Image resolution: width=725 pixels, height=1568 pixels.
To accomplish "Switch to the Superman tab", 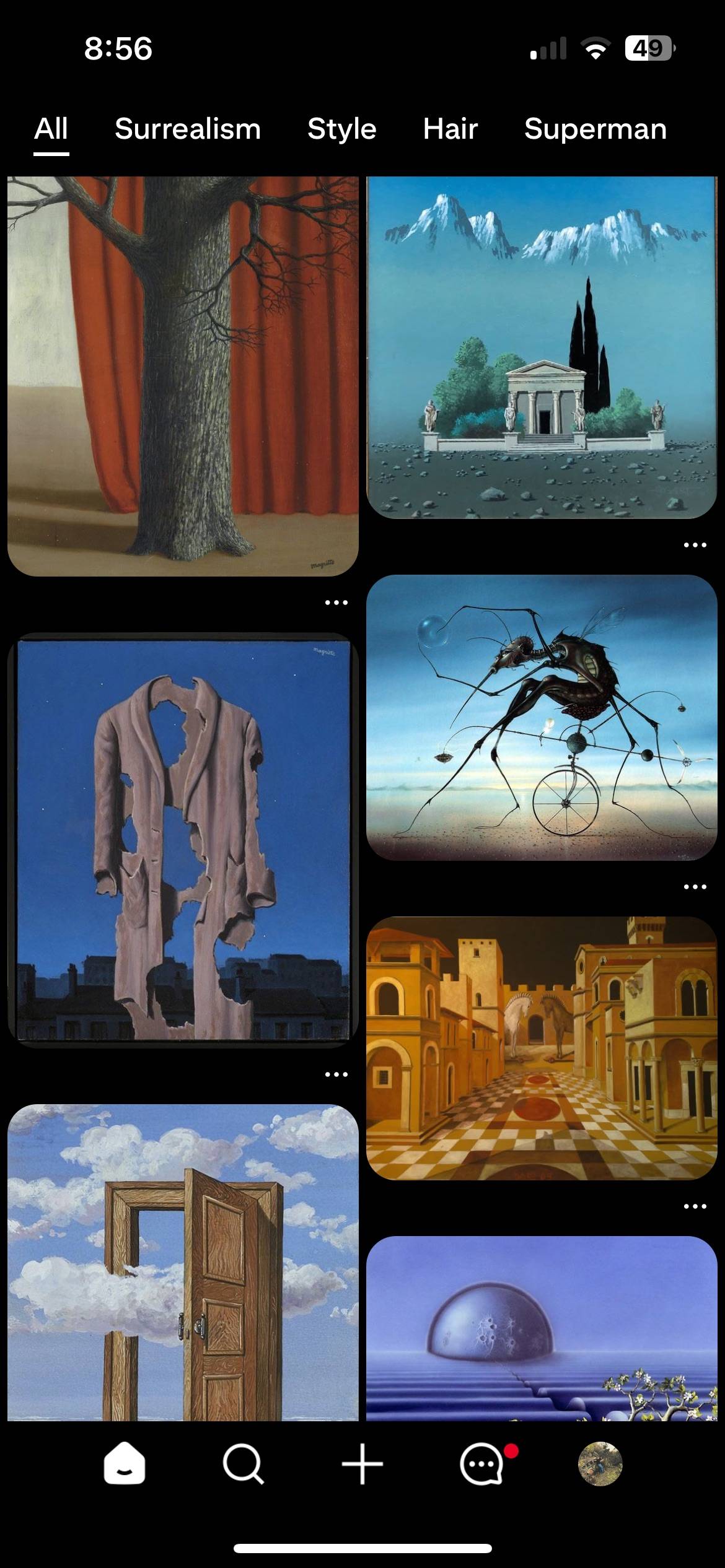I will [595, 129].
